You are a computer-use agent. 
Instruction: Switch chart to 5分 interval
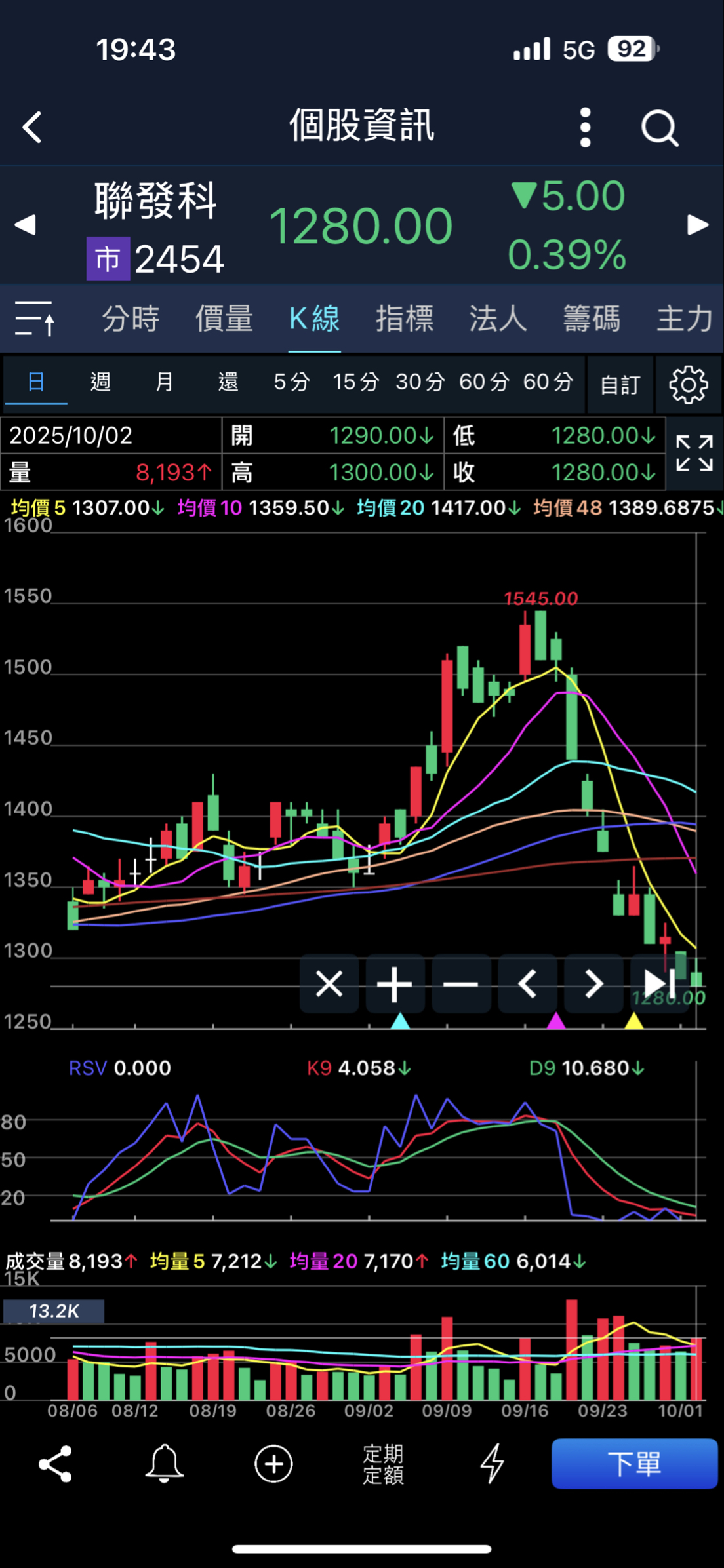tap(291, 382)
